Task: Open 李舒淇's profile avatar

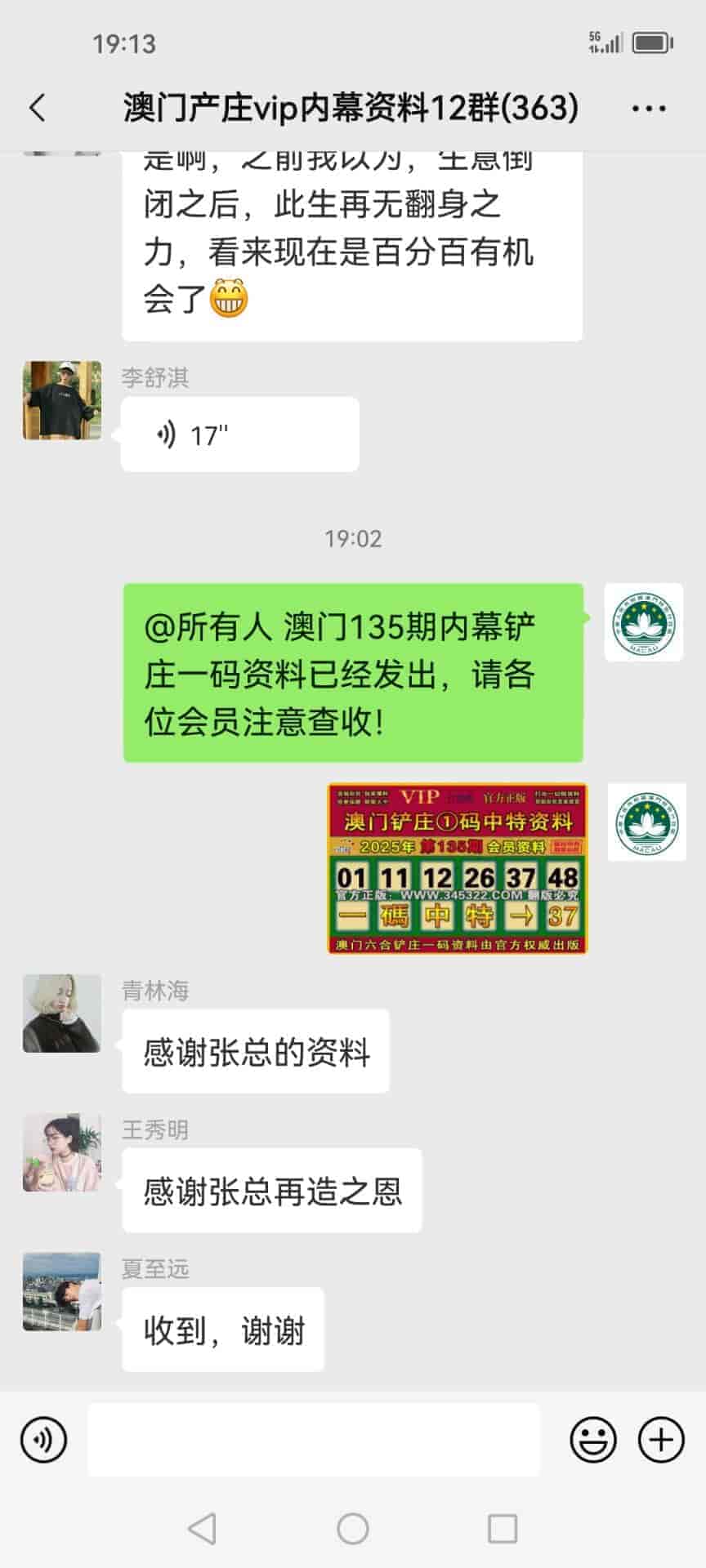Action: [x=62, y=400]
